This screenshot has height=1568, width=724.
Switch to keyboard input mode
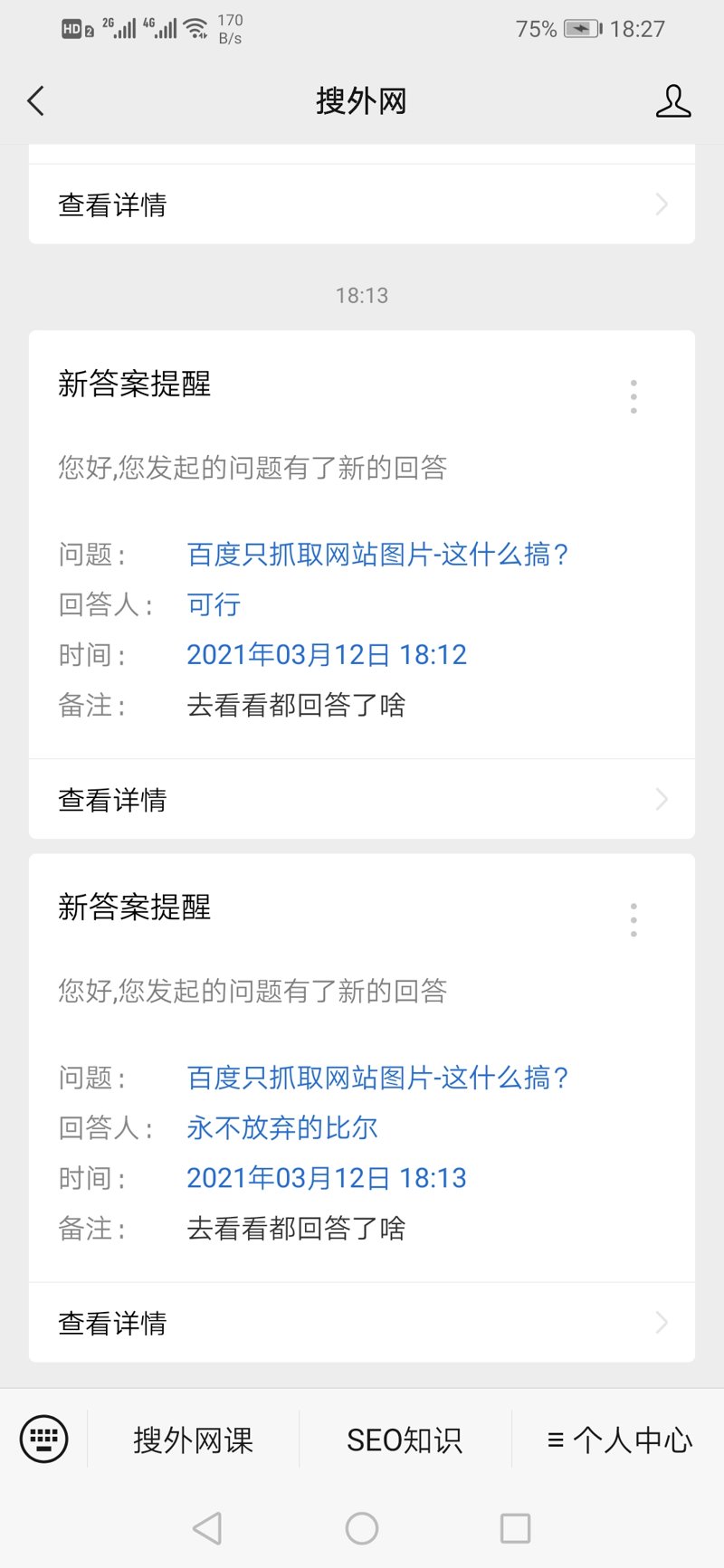coord(43,1438)
